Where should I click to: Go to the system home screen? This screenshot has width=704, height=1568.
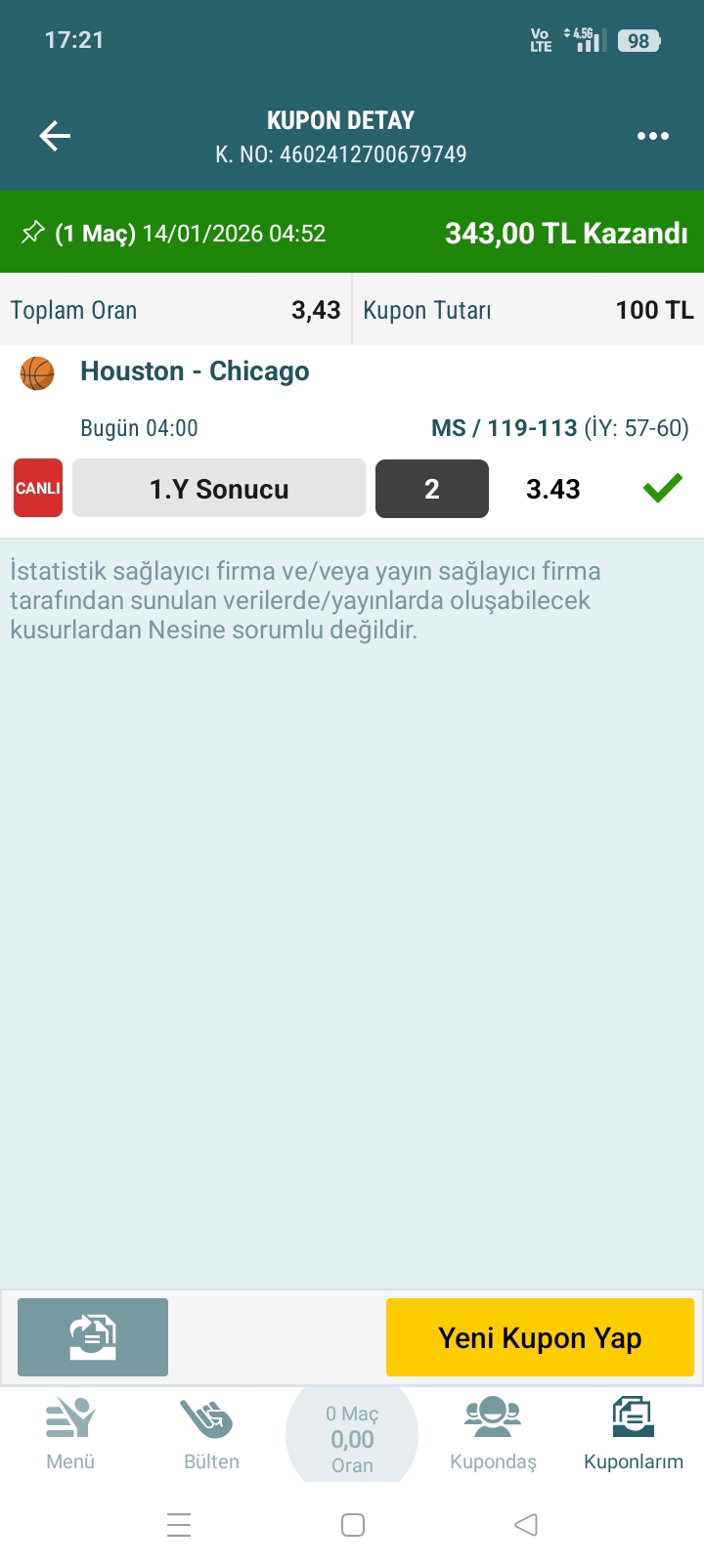[x=353, y=1525]
